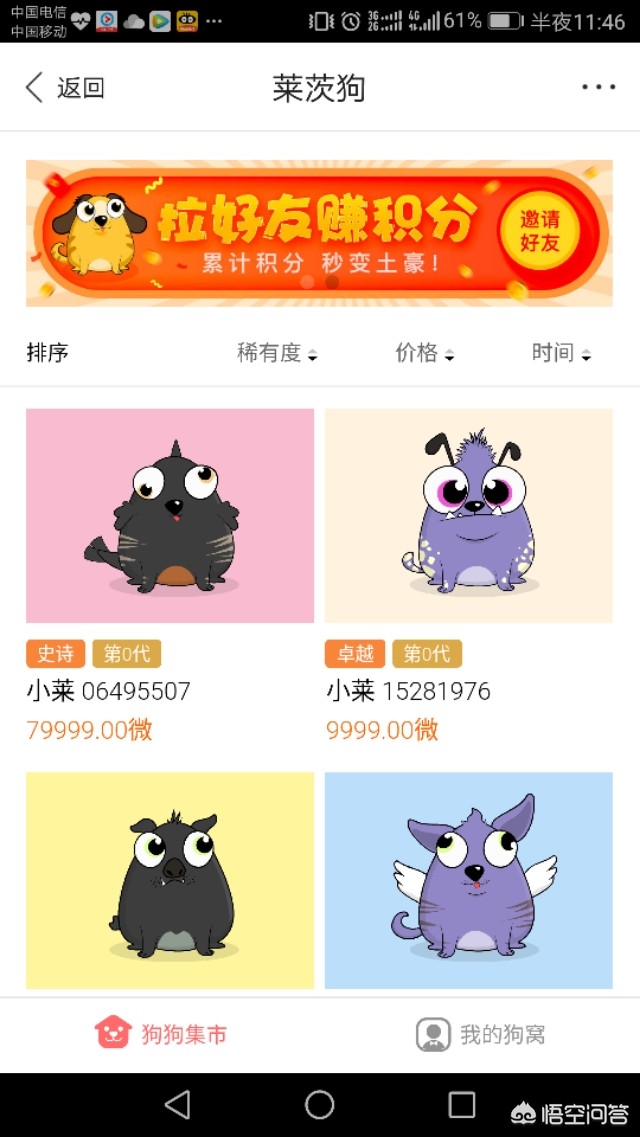The height and width of the screenshot is (1137, 640).
Task: Sort the listing by 价格
Action: click(x=424, y=353)
